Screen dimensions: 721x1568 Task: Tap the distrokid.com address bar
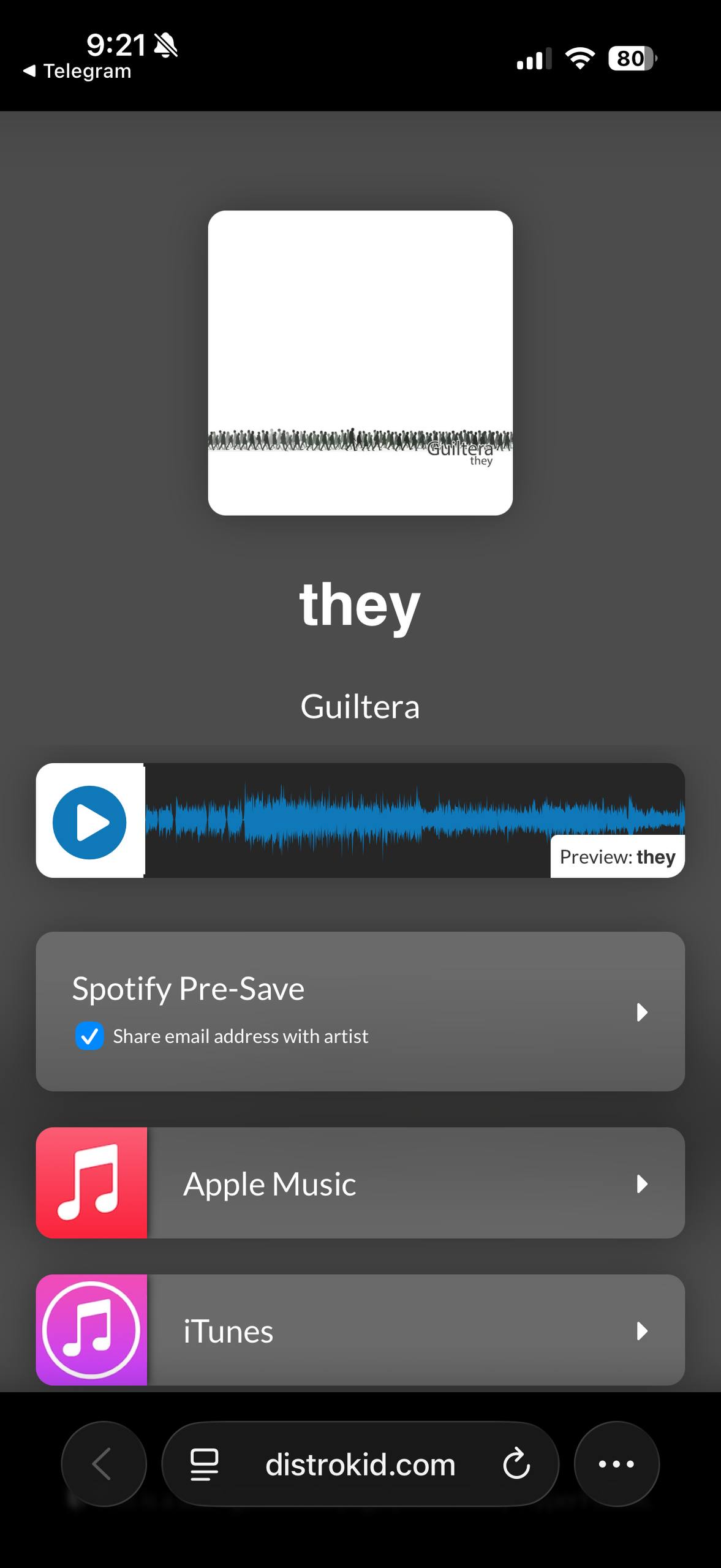pos(360,1465)
